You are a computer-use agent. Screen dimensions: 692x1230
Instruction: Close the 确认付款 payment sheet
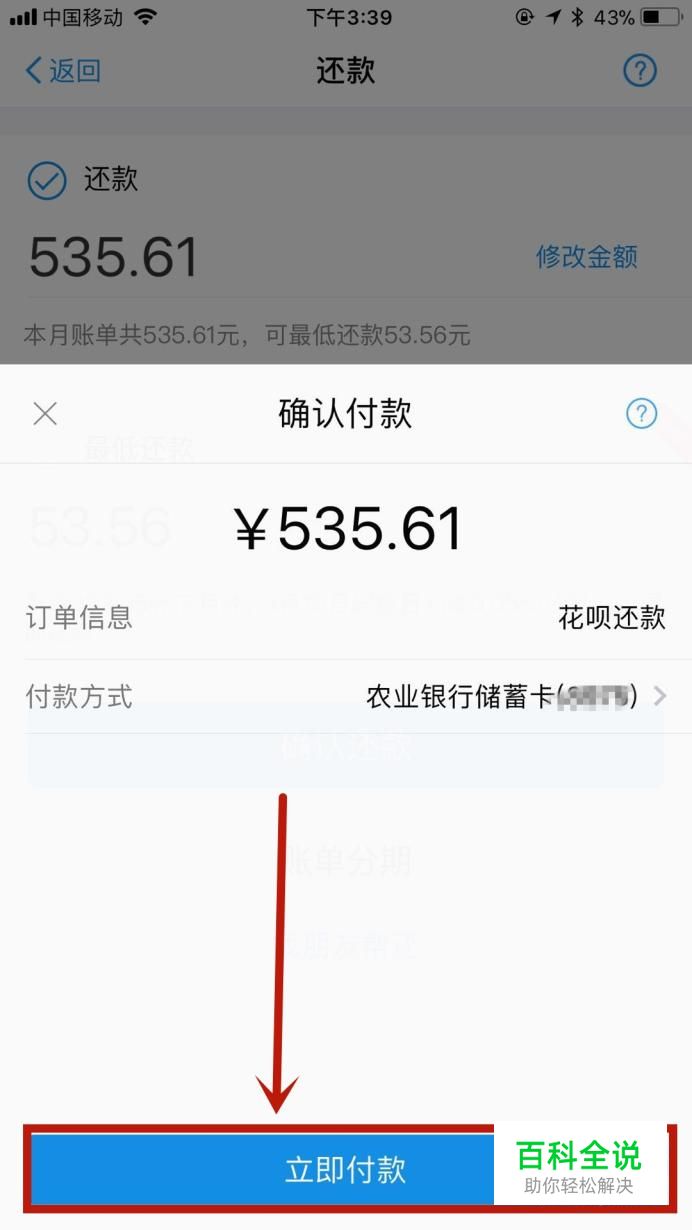pos(45,414)
